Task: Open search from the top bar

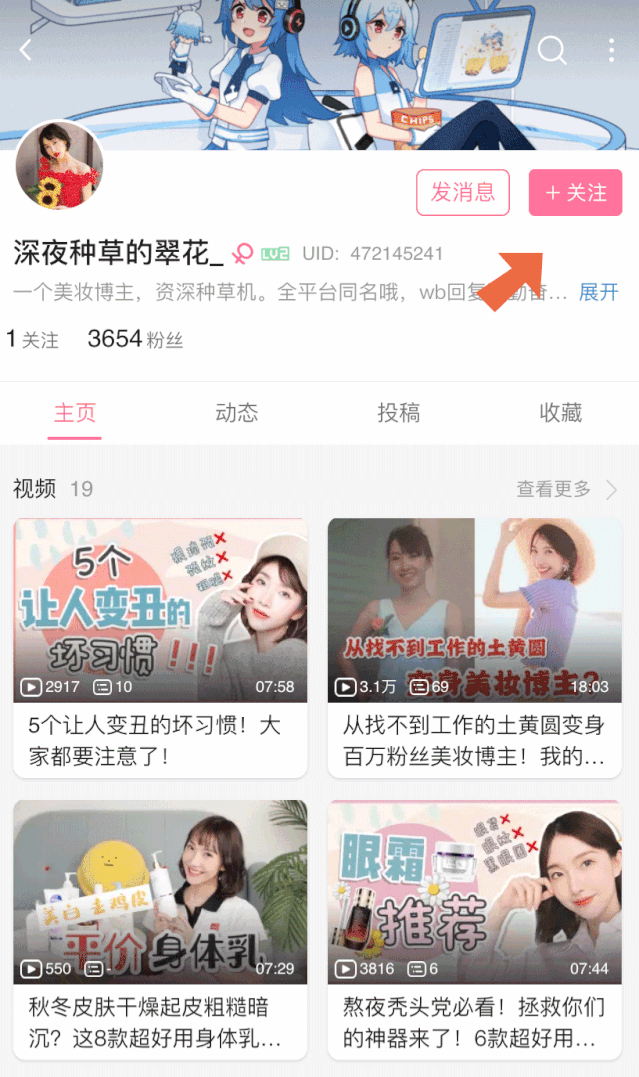Action: (552, 50)
